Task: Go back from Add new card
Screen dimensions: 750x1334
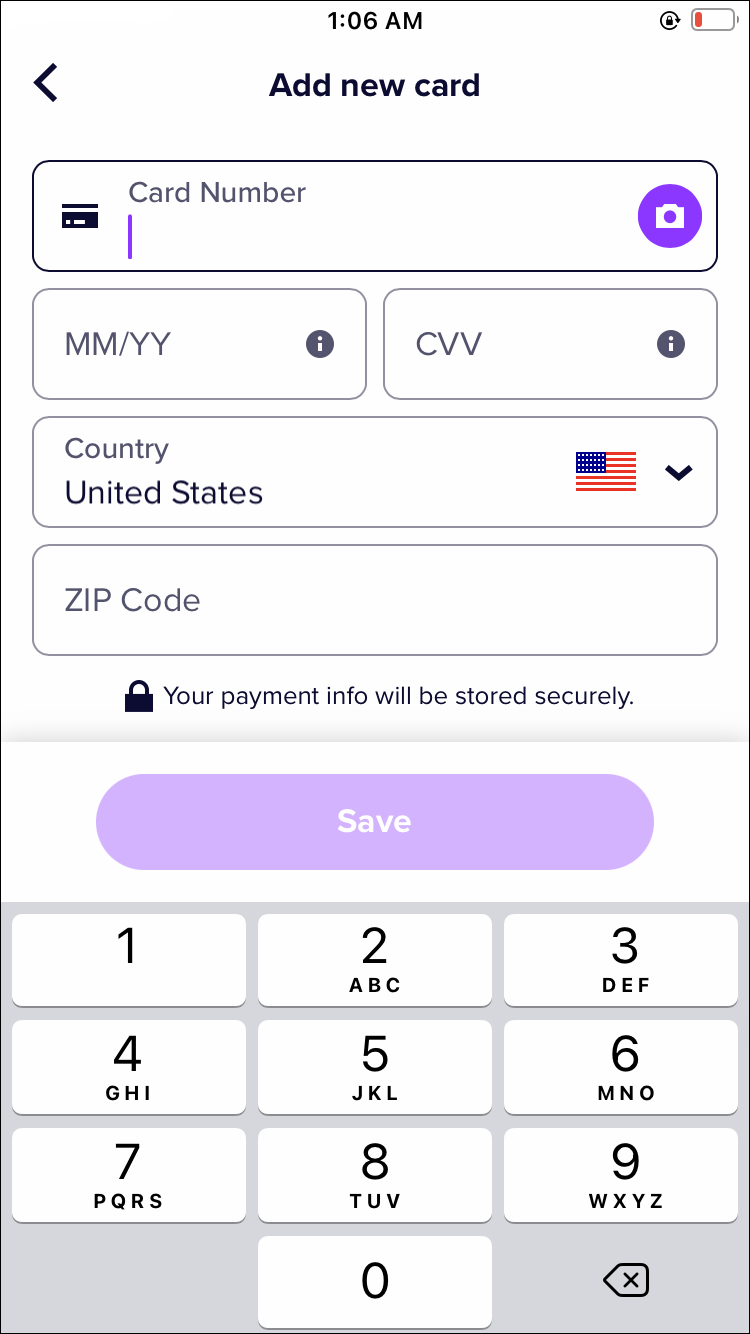Action: pos(46,83)
